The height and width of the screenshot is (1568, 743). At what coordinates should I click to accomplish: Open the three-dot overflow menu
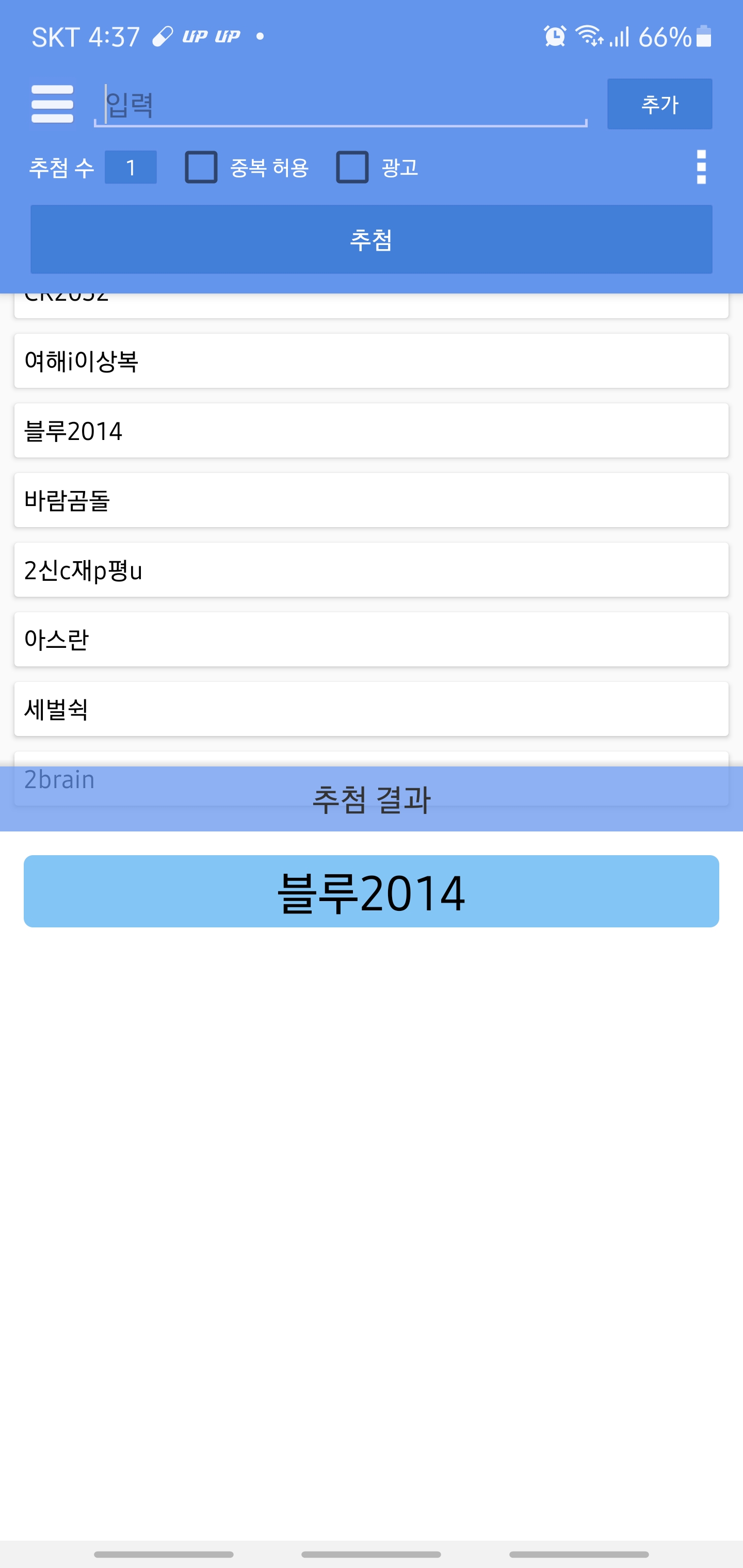(x=701, y=168)
